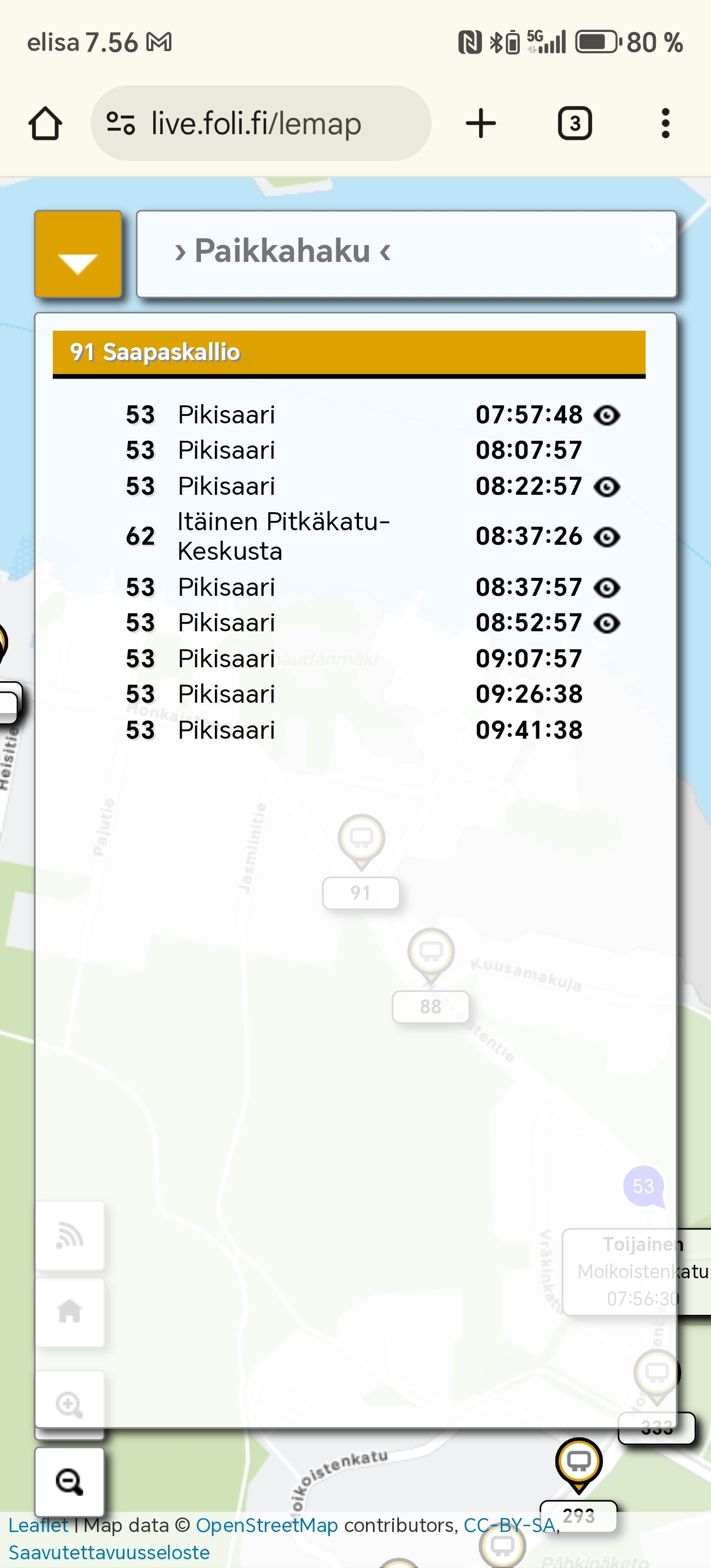The image size is (711, 1568).
Task: Track the 08:37:57 Pikisaari bus
Action: tap(607, 587)
